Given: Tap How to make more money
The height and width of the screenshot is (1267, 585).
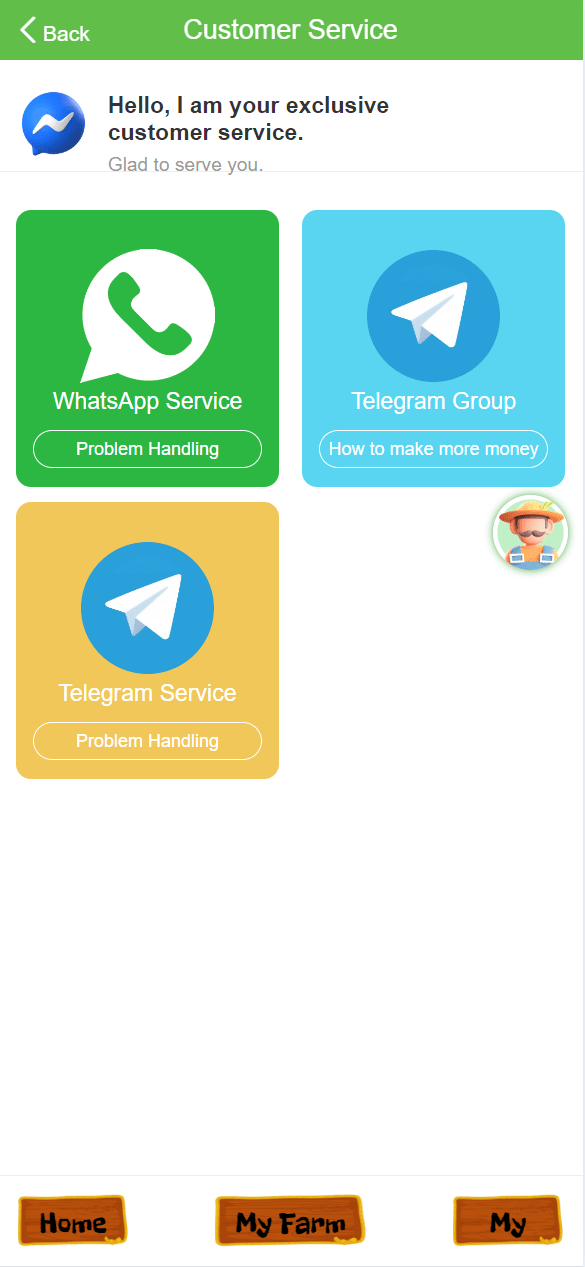Looking at the screenshot, I should [433, 449].
